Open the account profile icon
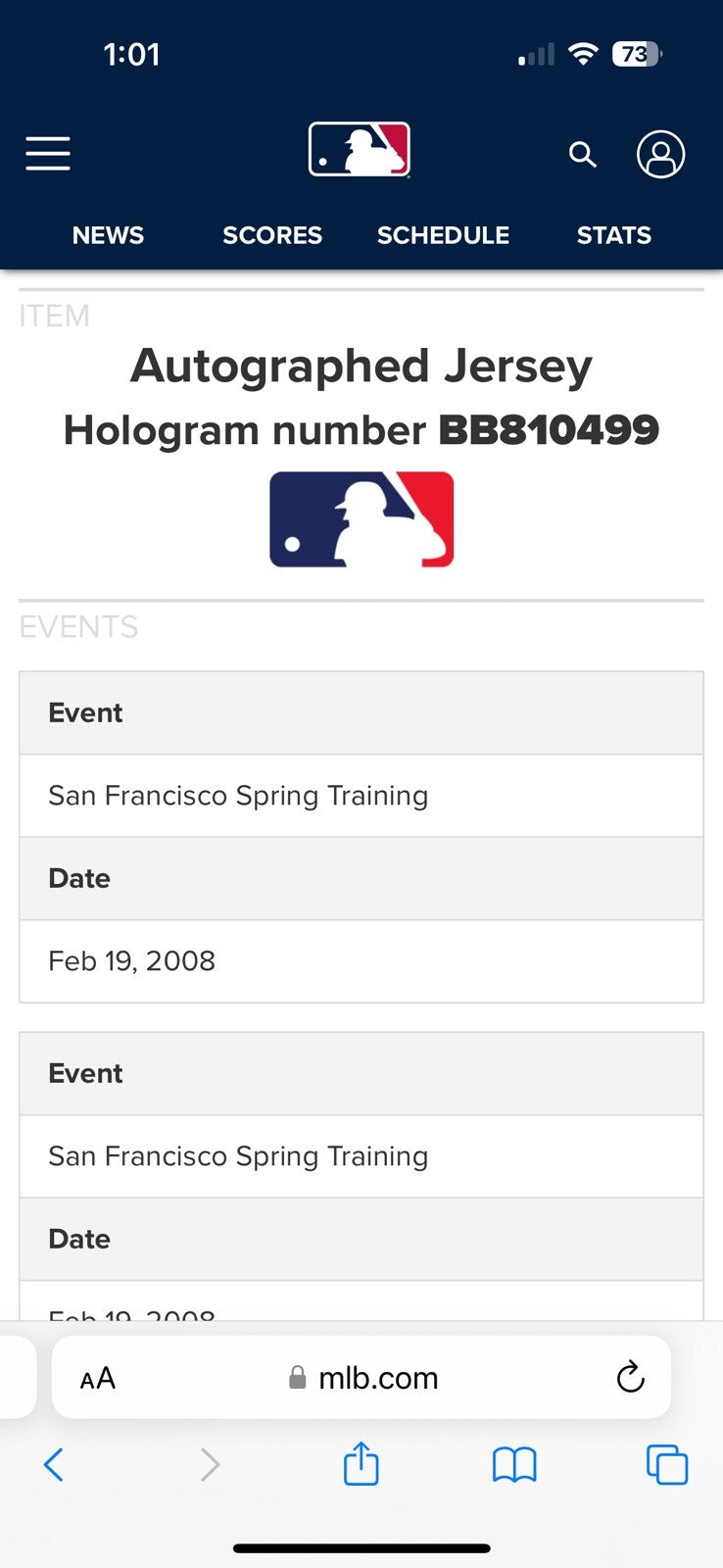The image size is (723, 1568). point(660,154)
